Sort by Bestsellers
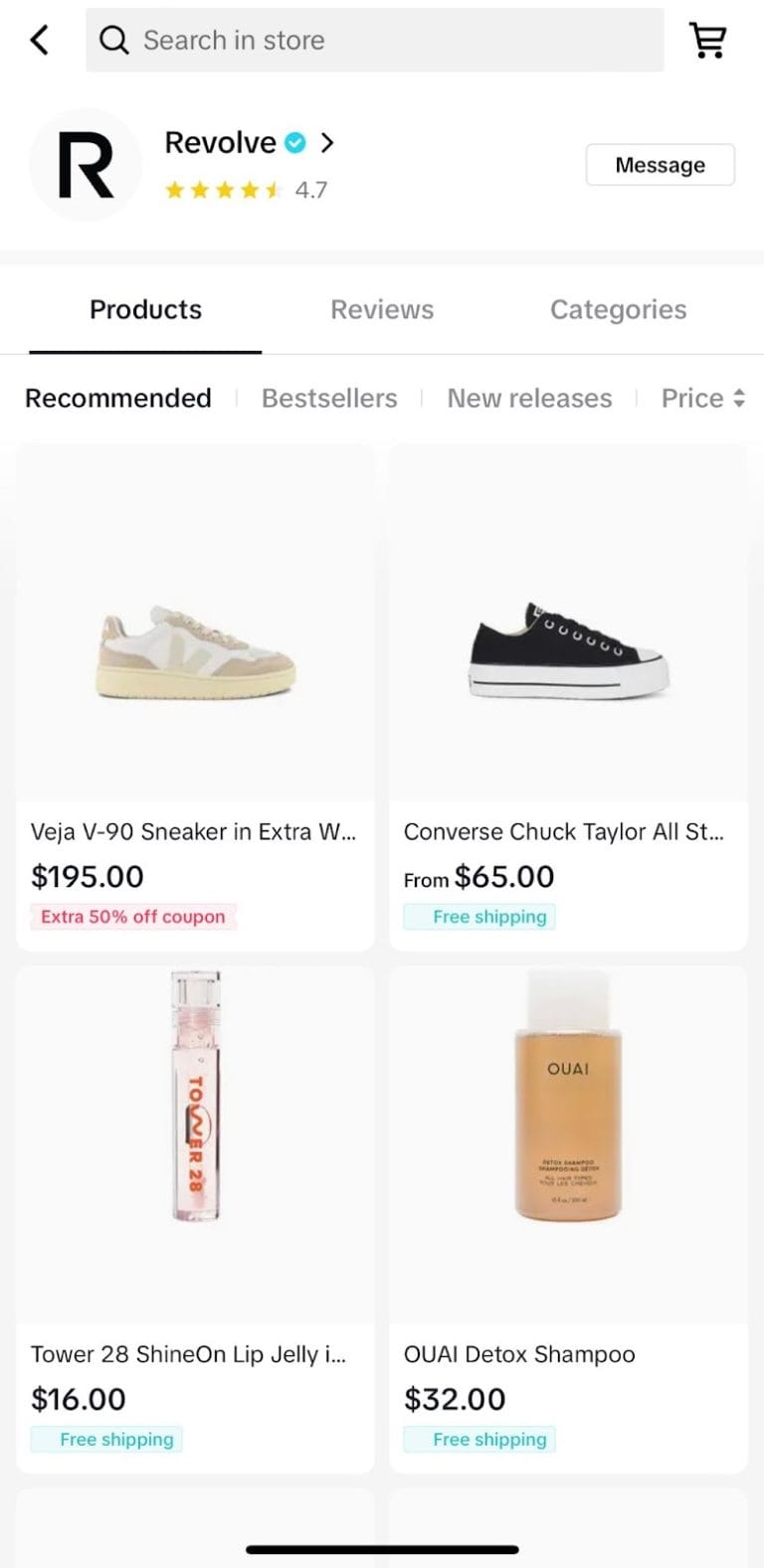The width and height of the screenshot is (764, 1568). point(329,398)
